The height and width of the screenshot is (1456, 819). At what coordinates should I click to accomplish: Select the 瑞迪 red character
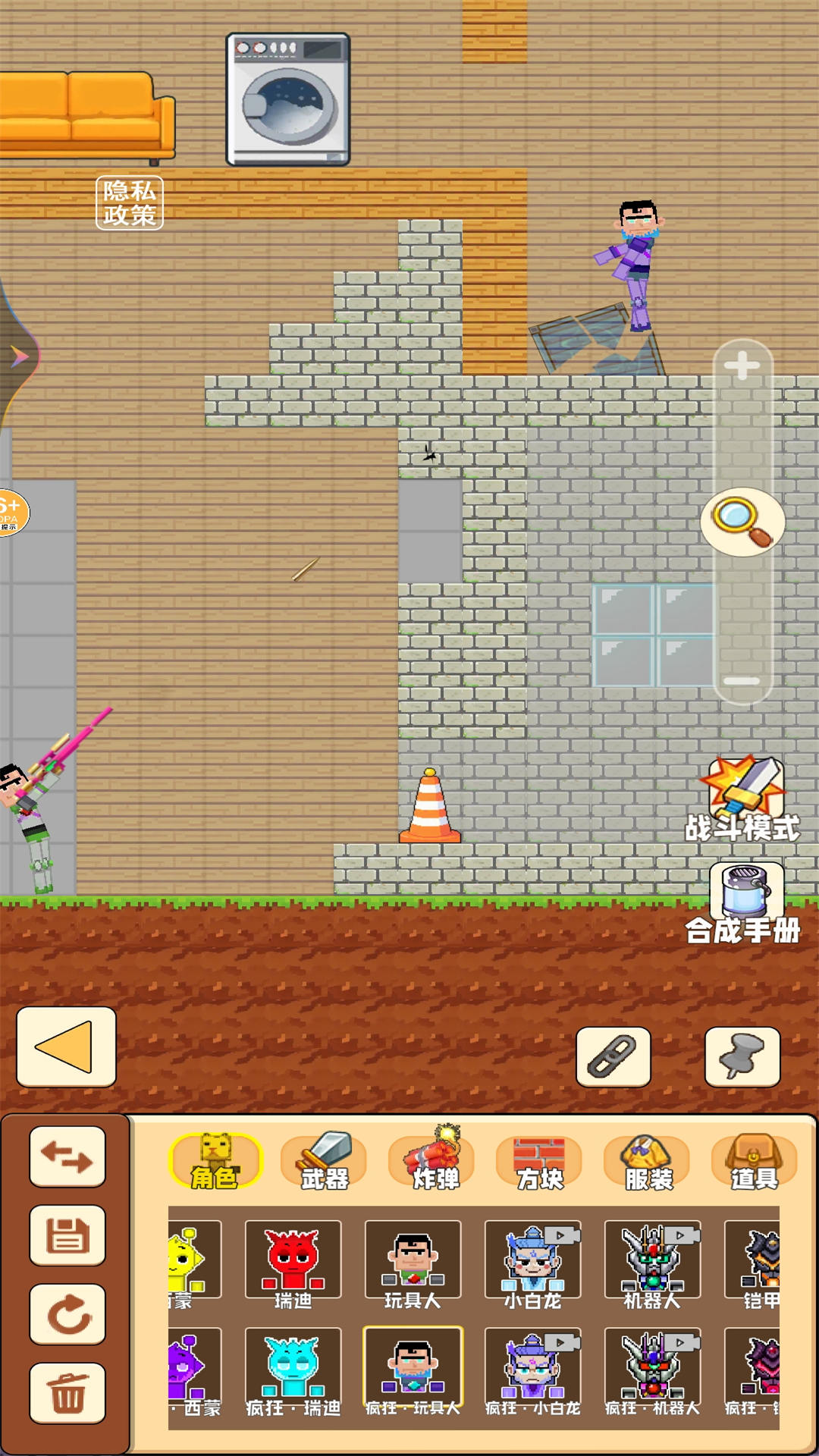point(293,1265)
